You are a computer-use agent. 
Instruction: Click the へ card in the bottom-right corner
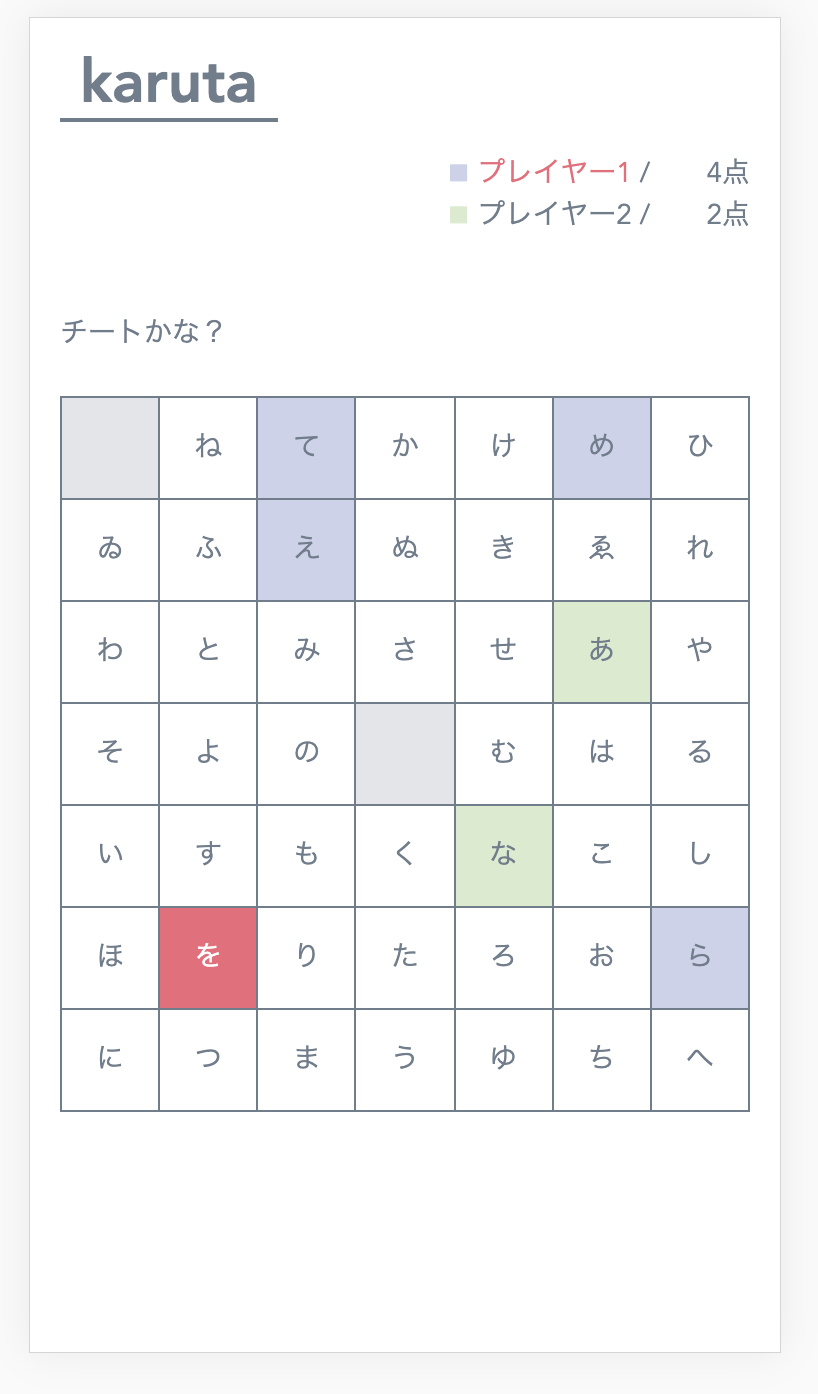(x=700, y=1058)
